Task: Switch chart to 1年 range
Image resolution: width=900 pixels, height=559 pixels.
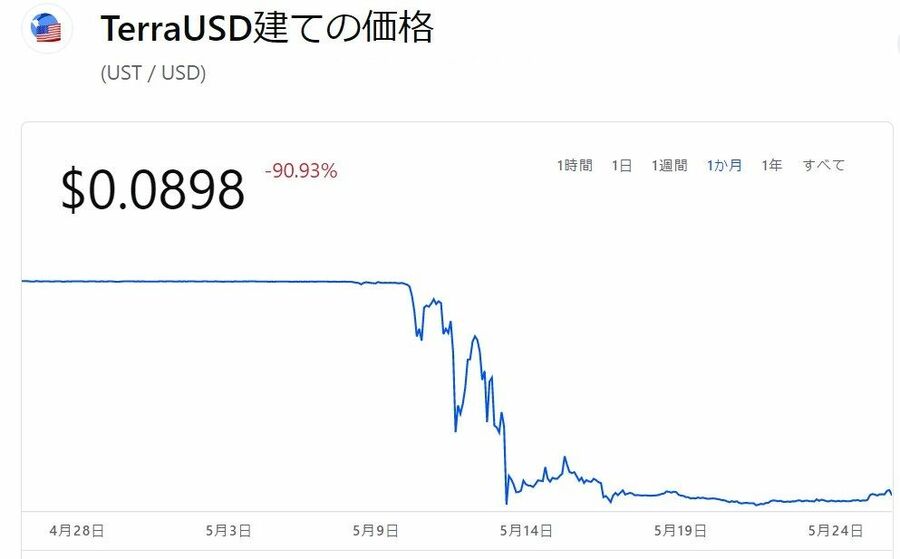Action: [x=771, y=166]
